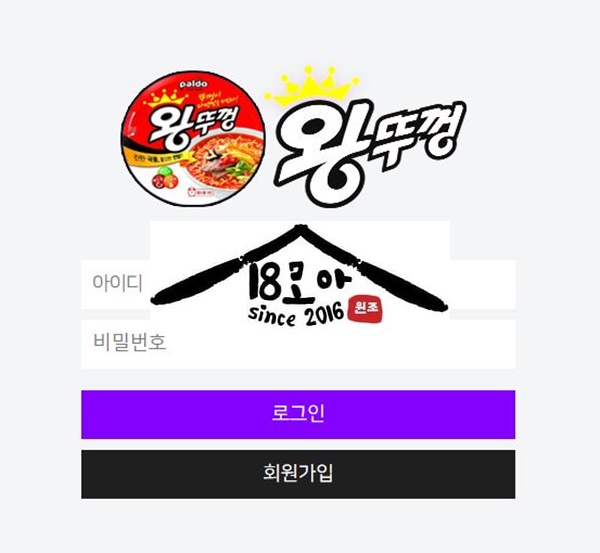
Task: Tap the purple 로그인 button
Action: [x=298, y=414]
